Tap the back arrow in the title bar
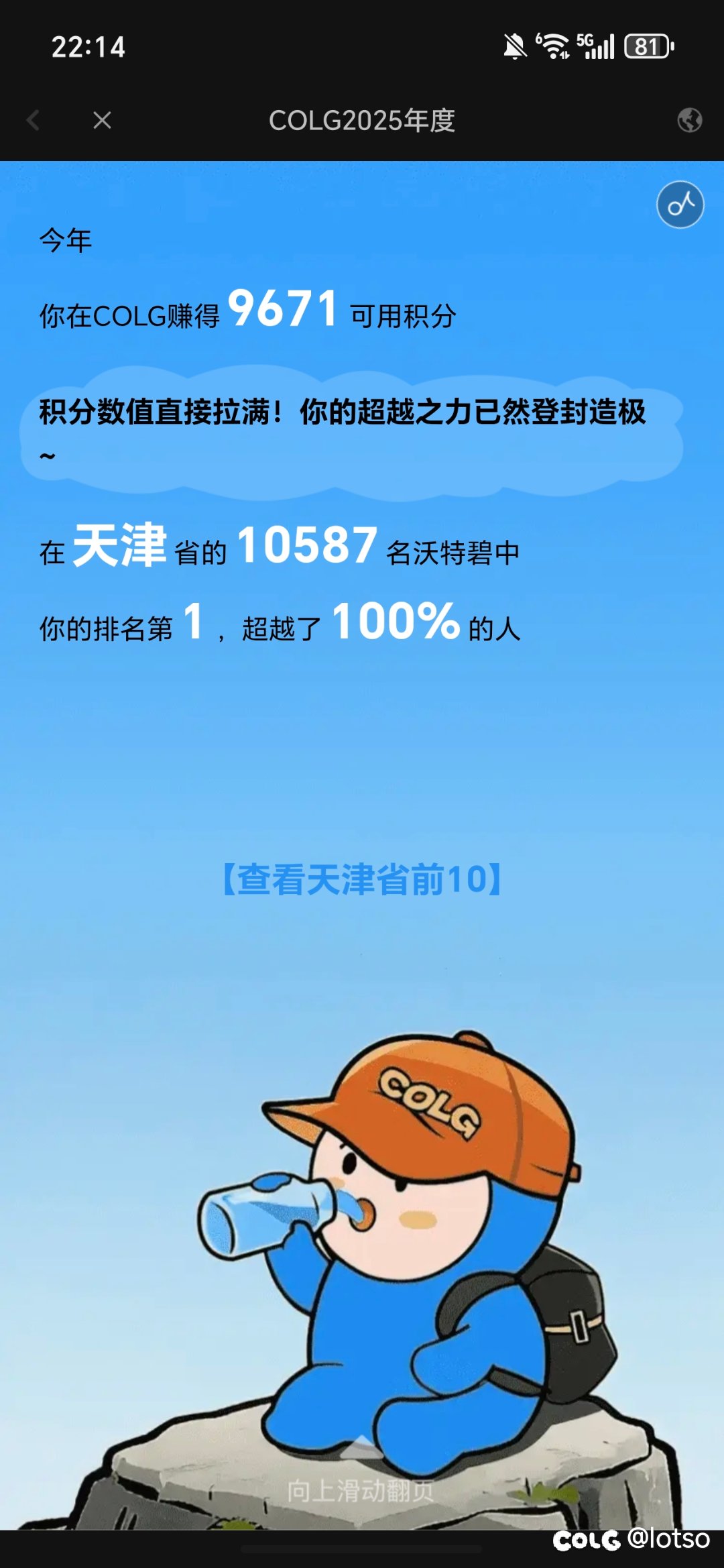Screen dimensions: 724x1568 pyautogui.click(x=33, y=121)
